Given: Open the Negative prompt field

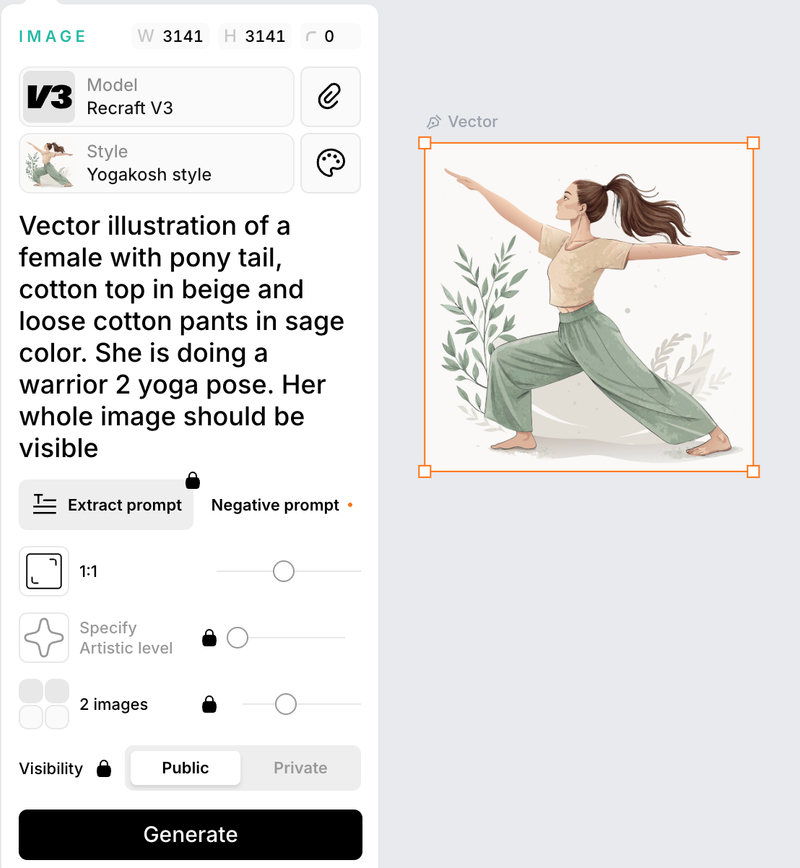Looking at the screenshot, I should click(x=275, y=505).
